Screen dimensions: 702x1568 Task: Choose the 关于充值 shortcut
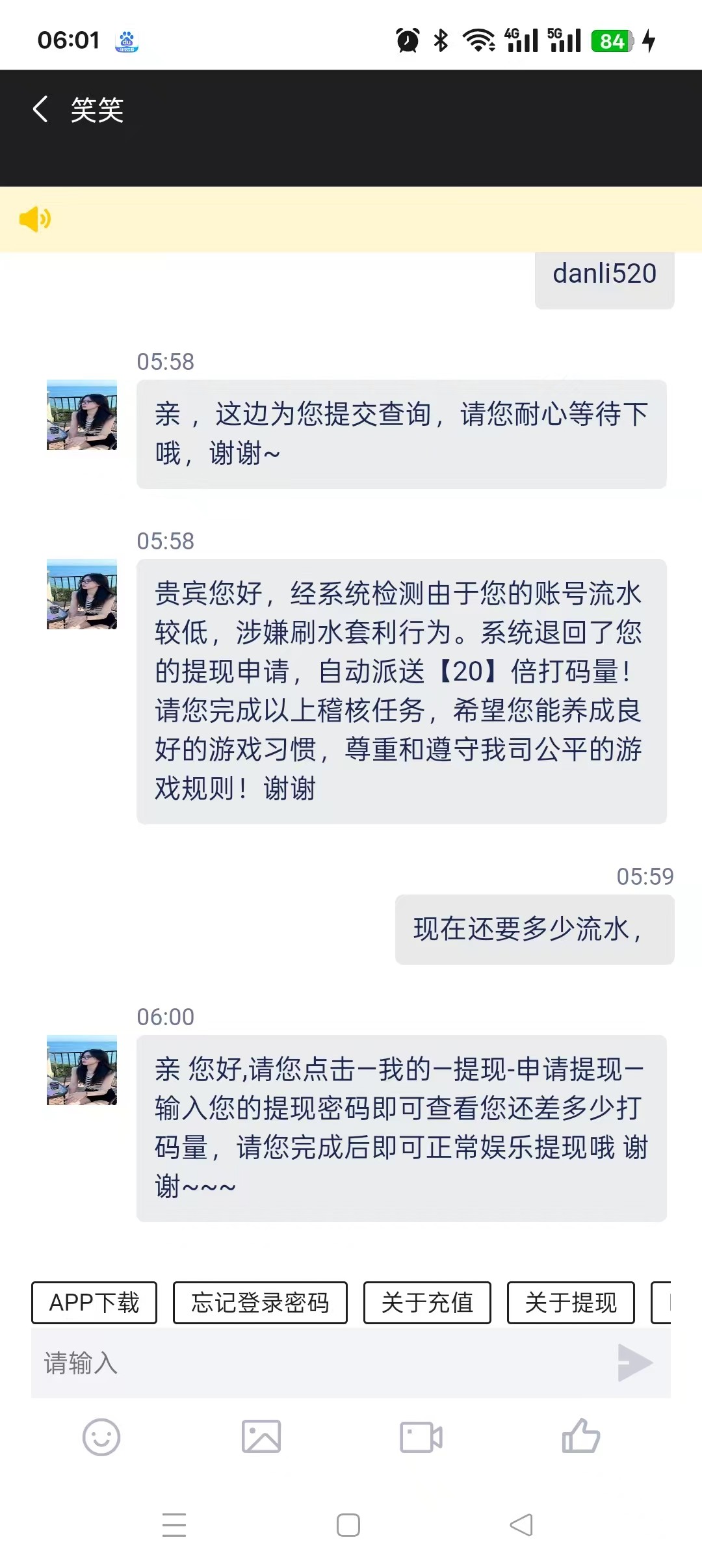pyautogui.click(x=427, y=1303)
